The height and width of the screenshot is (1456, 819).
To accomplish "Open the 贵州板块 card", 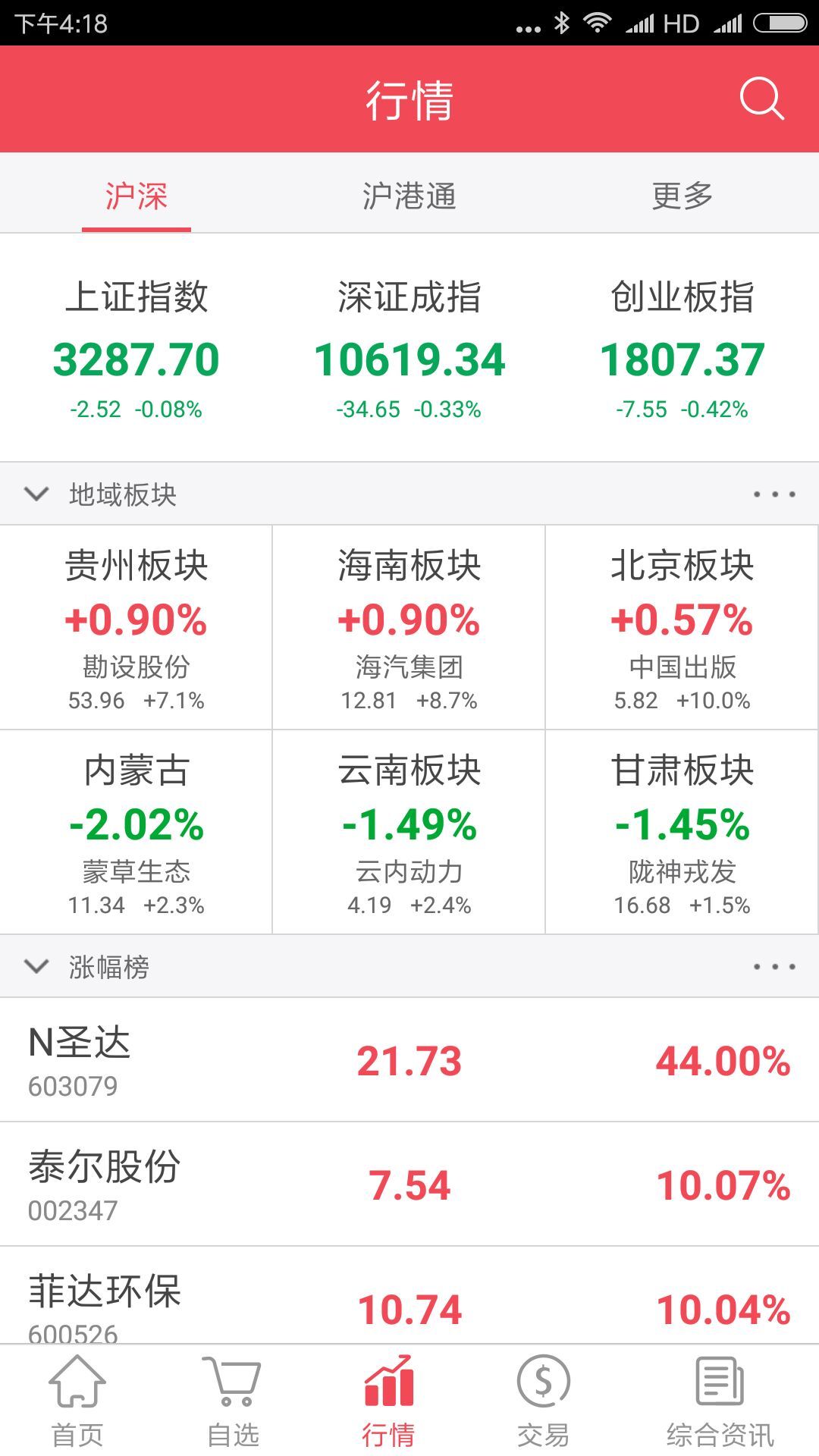I will (136, 628).
